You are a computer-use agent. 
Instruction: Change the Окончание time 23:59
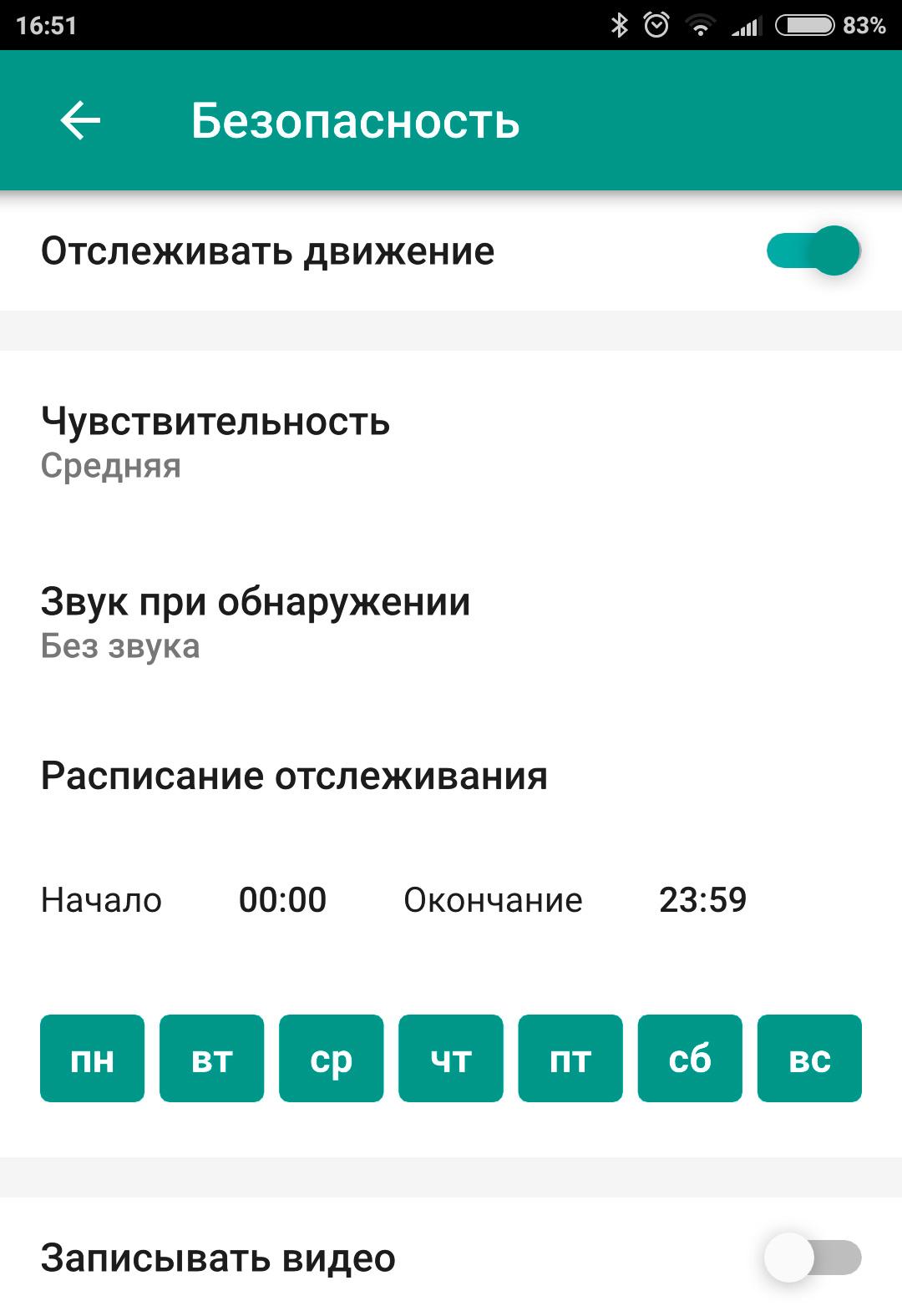(x=702, y=900)
